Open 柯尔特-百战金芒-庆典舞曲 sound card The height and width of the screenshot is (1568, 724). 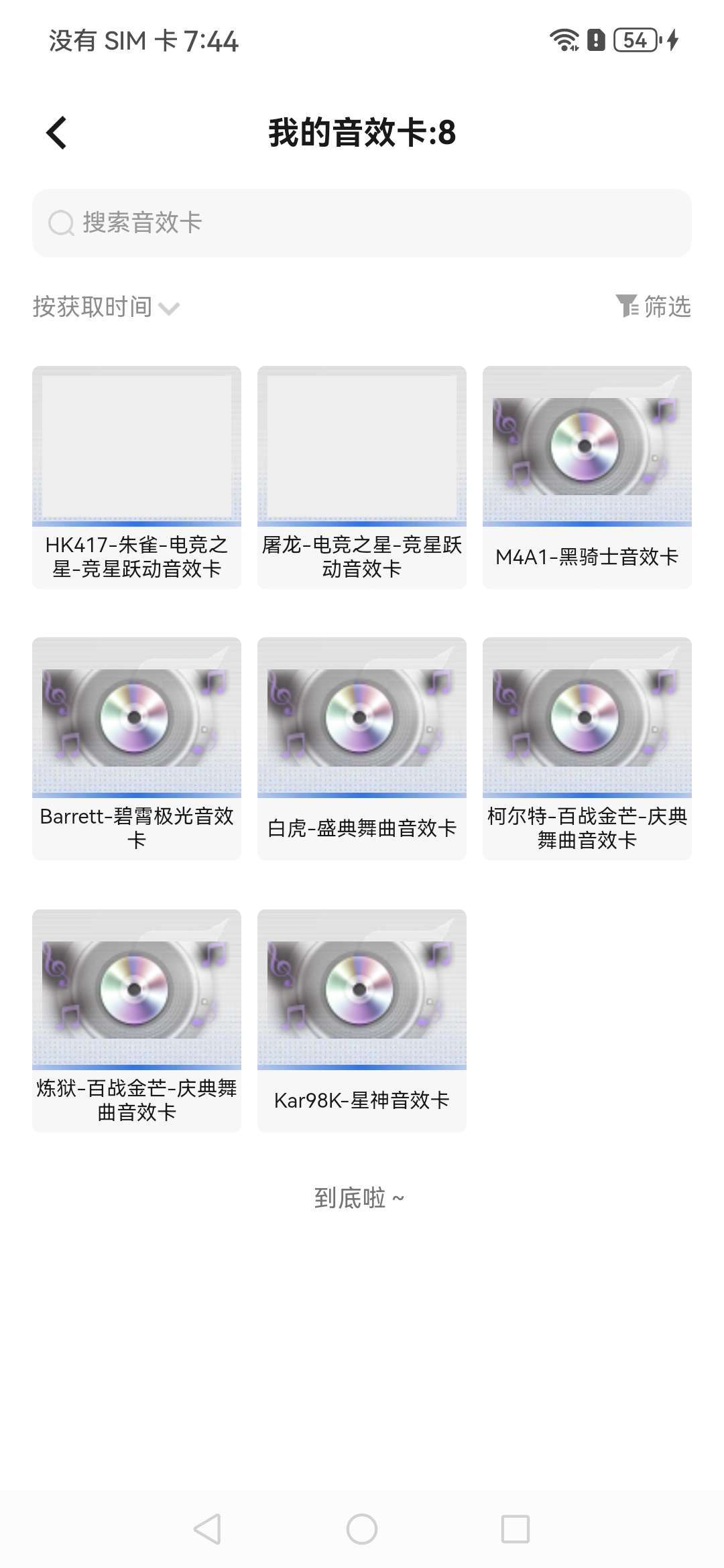click(587, 748)
